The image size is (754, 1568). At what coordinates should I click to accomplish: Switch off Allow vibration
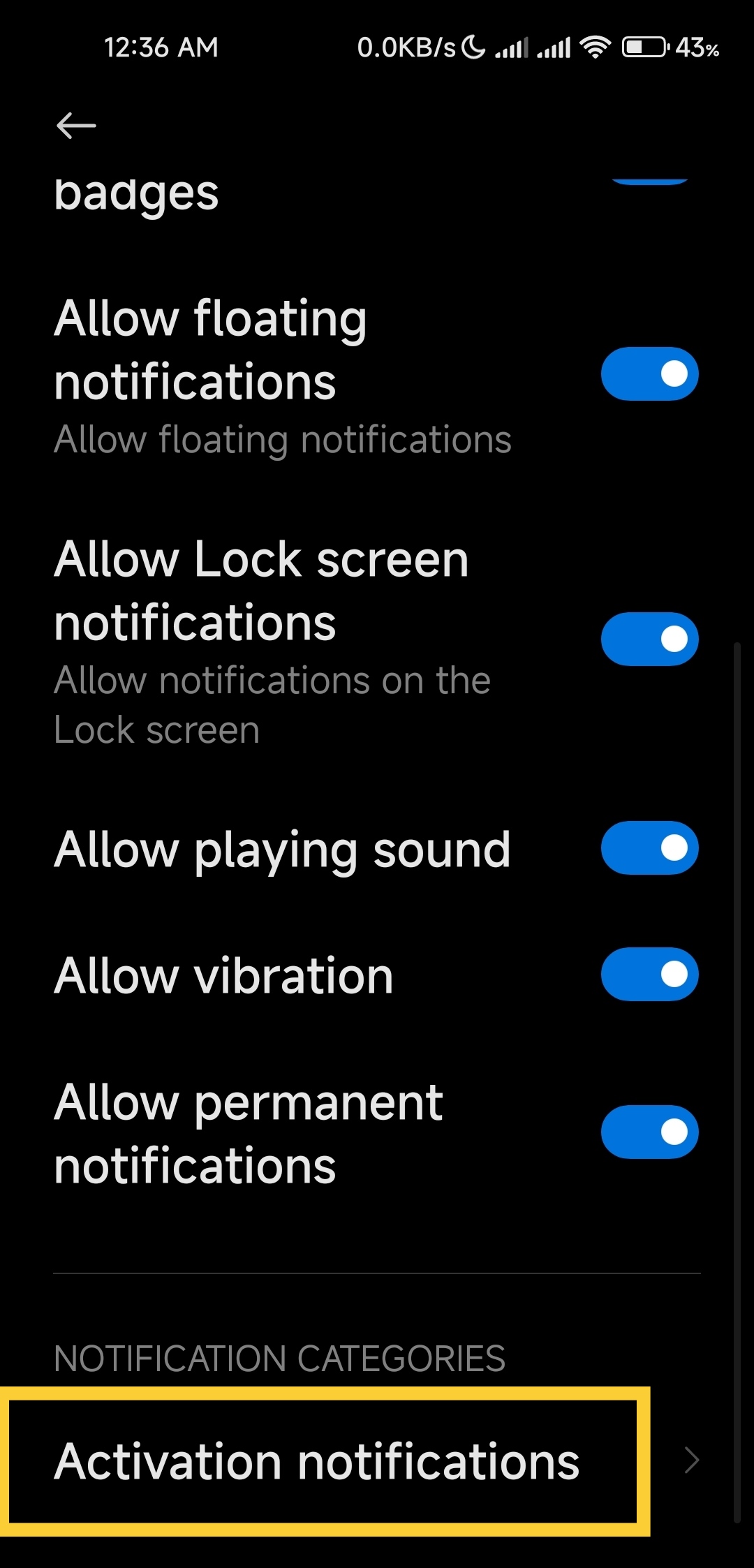coord(649,974)
